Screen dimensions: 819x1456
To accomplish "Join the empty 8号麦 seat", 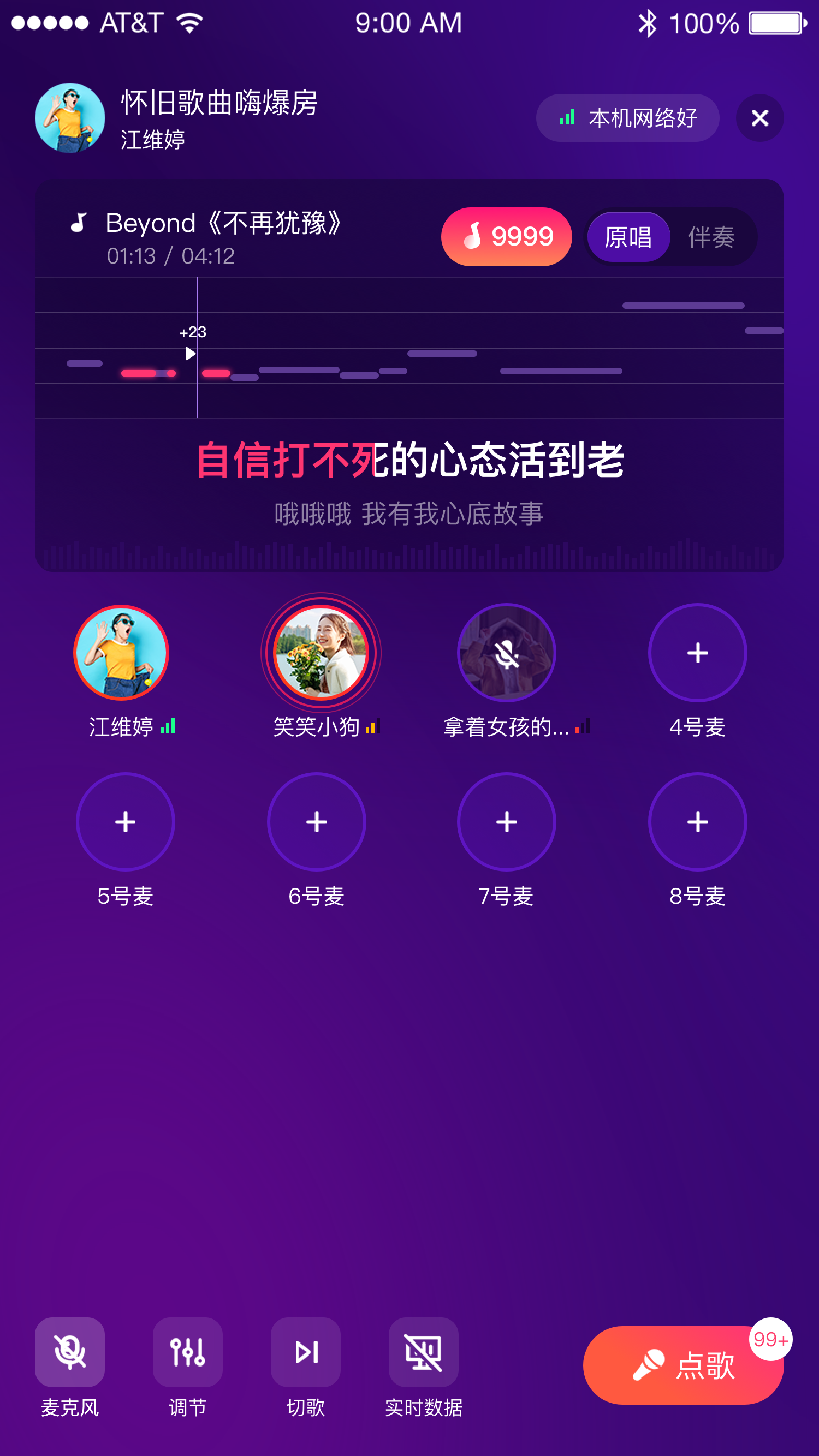I will point(697,821).
